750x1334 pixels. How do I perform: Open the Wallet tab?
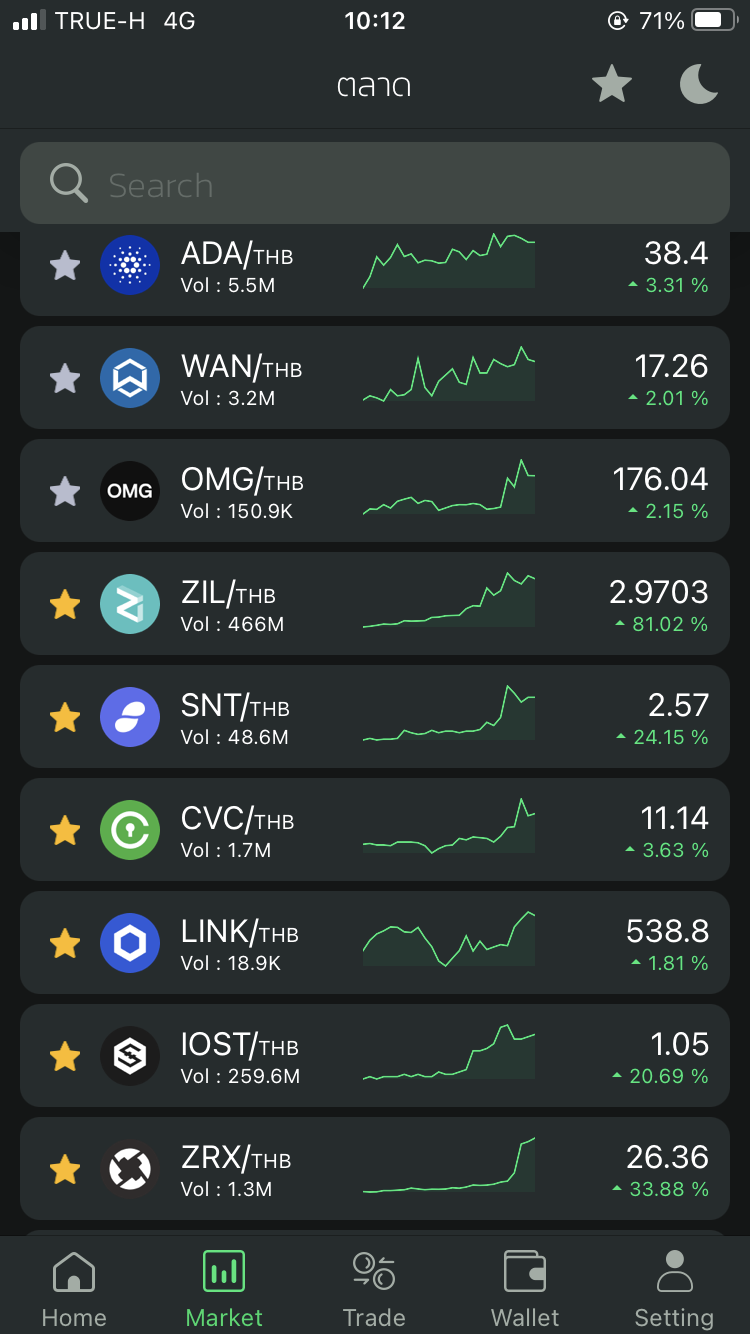tap(525, 1288)
